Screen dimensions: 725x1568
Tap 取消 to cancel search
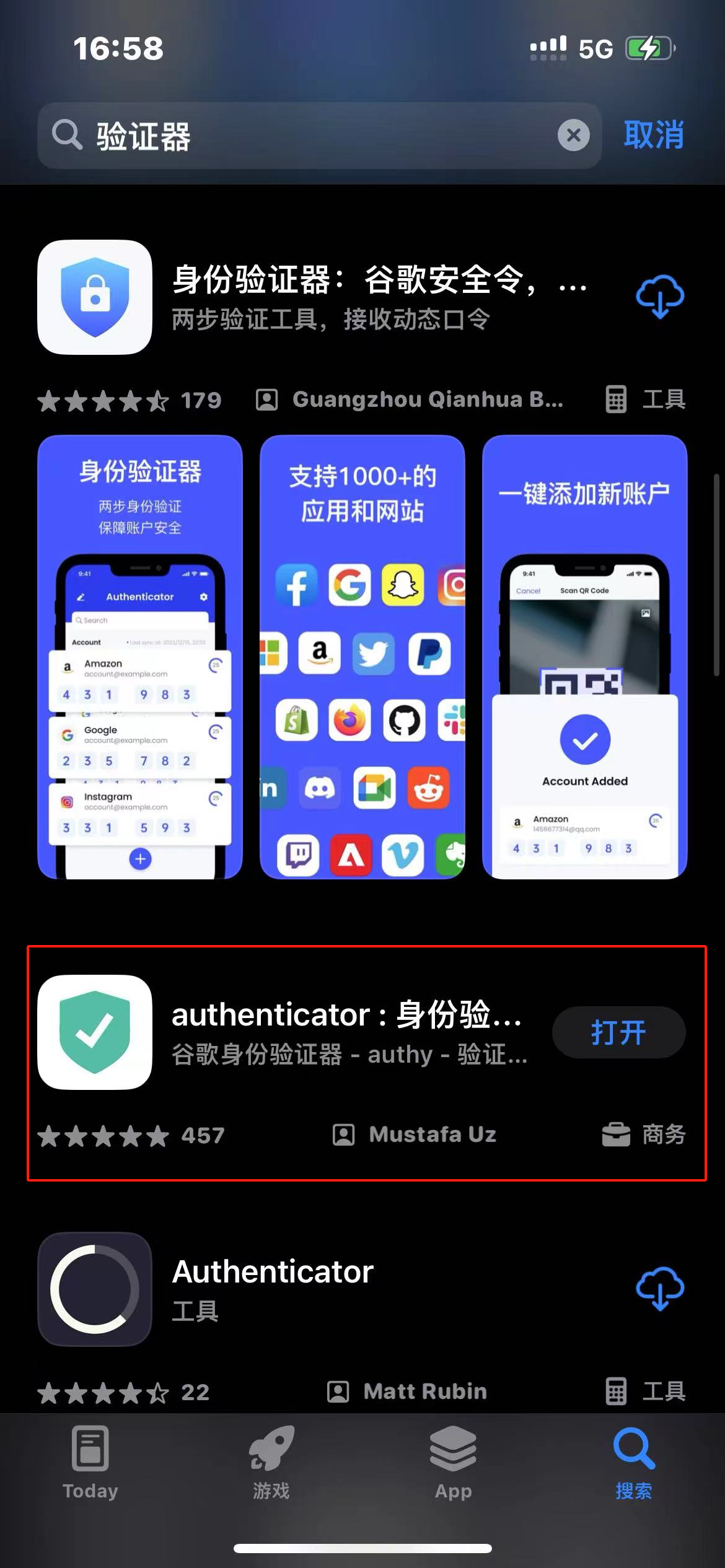click(654, 135)
